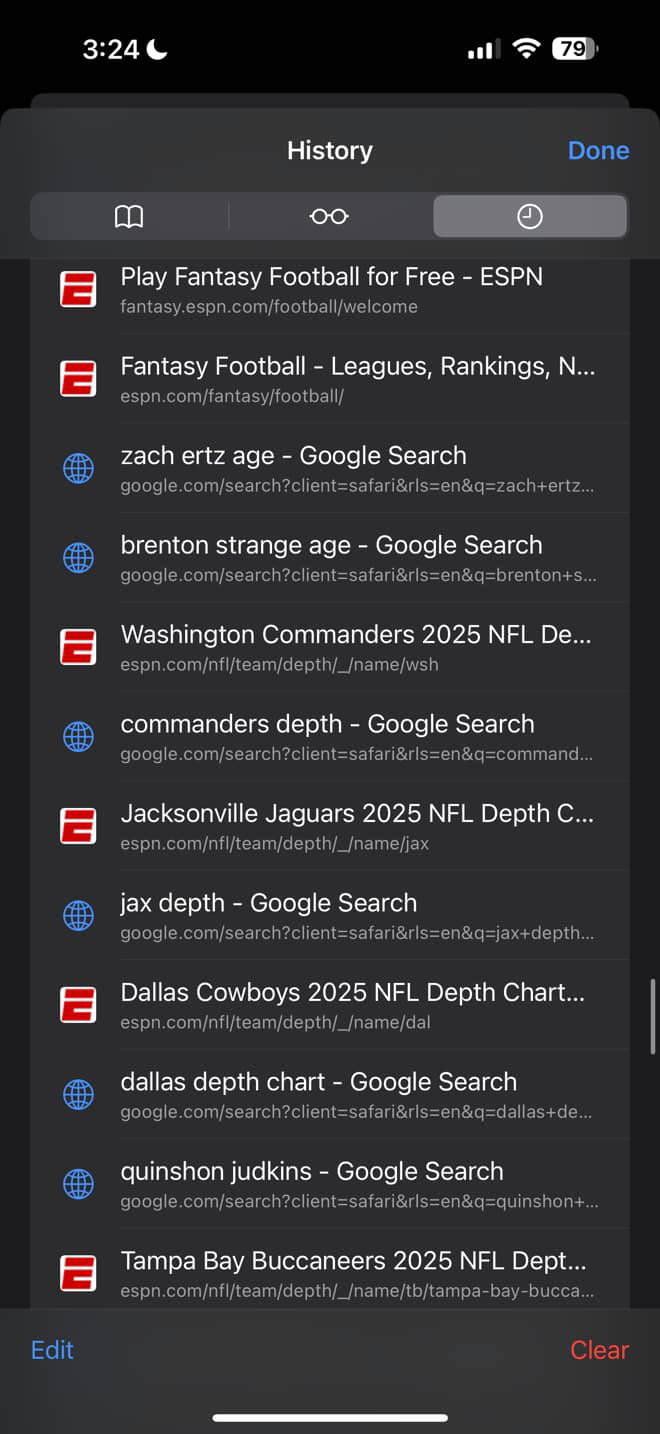The height and width of the screenshot is (1434, 660).
Task: Tap Done to close History
Action: tap(598, 150)
